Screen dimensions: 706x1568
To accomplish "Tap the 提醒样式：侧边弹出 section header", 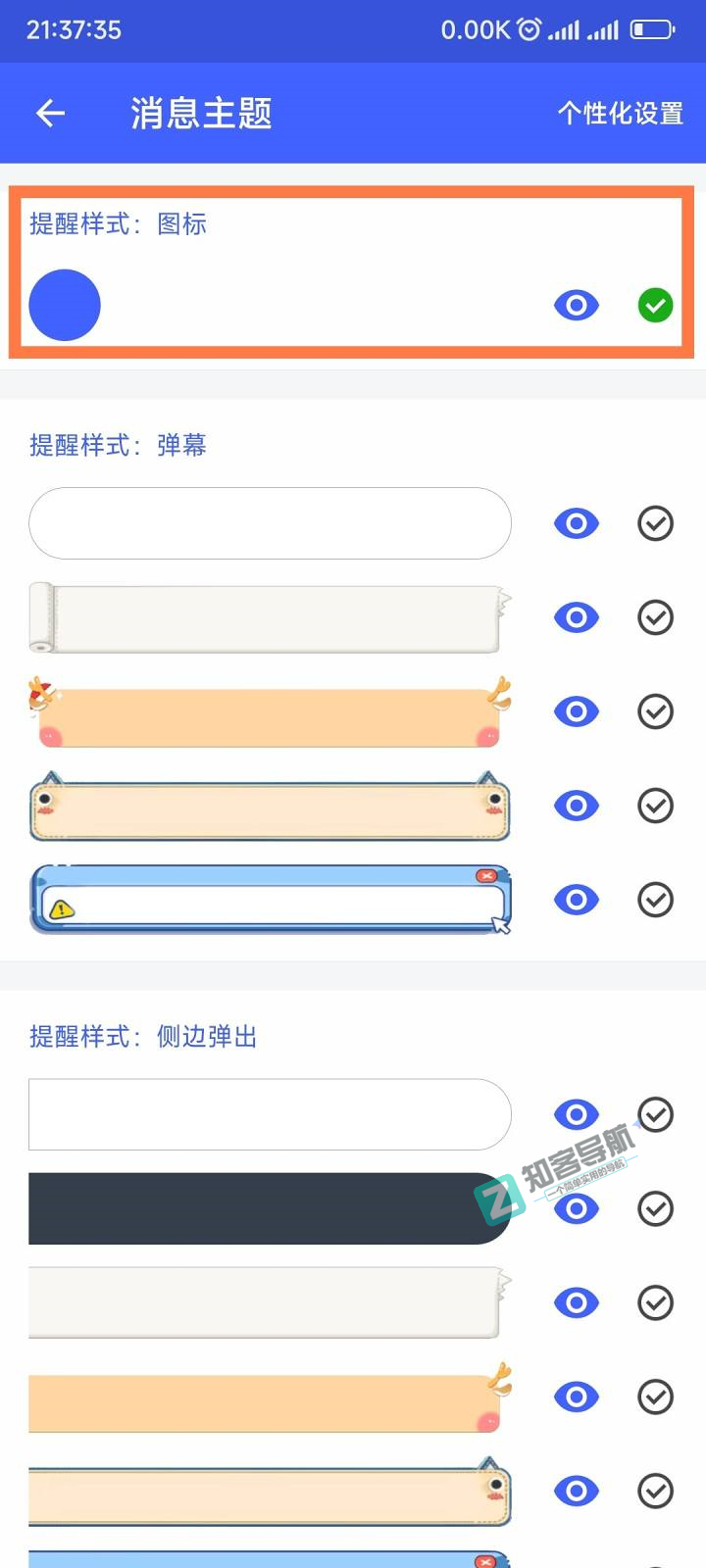I will click(142, 1037).
